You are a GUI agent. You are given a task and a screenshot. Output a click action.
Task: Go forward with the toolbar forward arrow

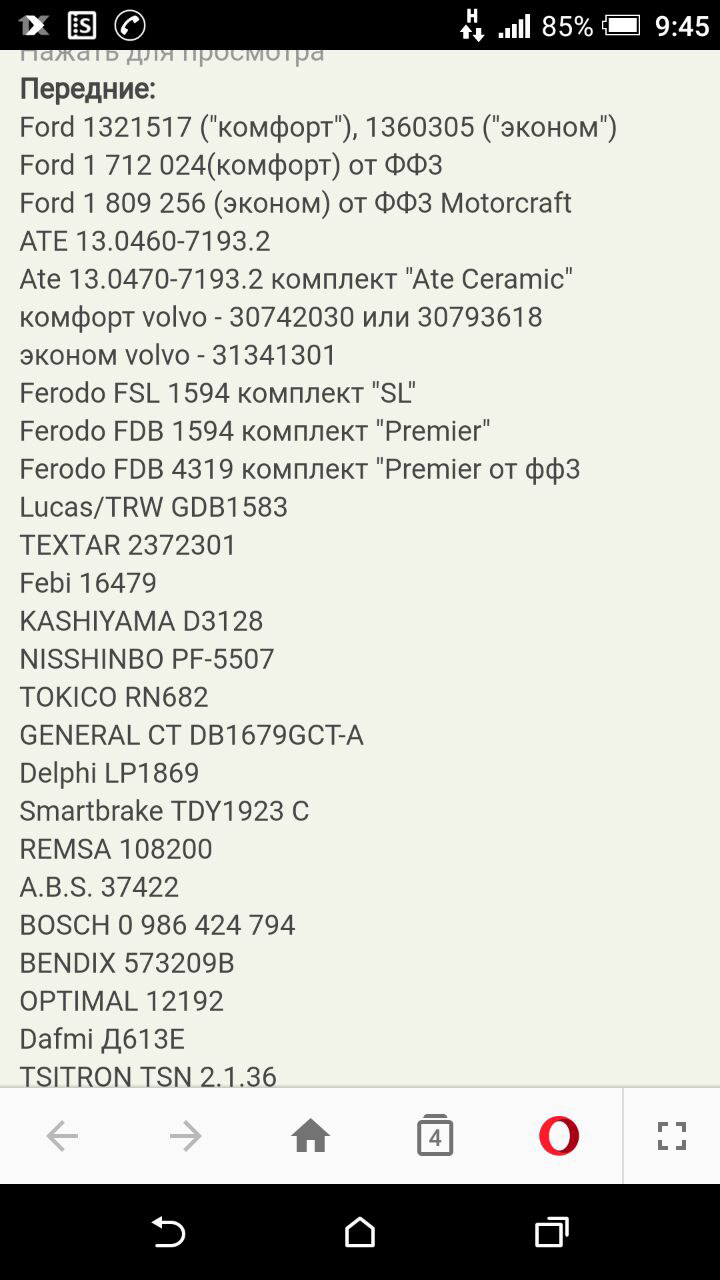186,1135
